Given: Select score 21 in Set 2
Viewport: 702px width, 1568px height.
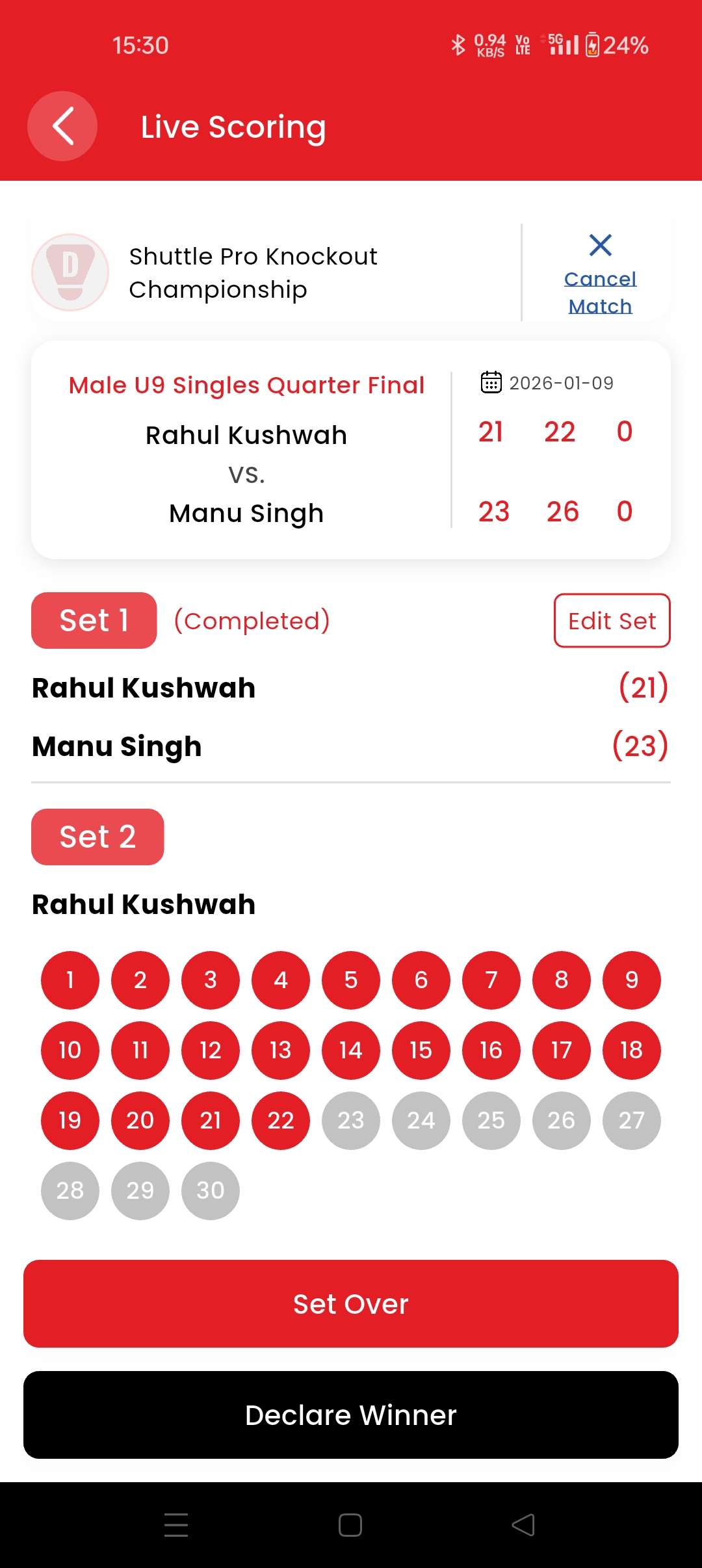Looking at the screenshot, I should [211, 1120].
